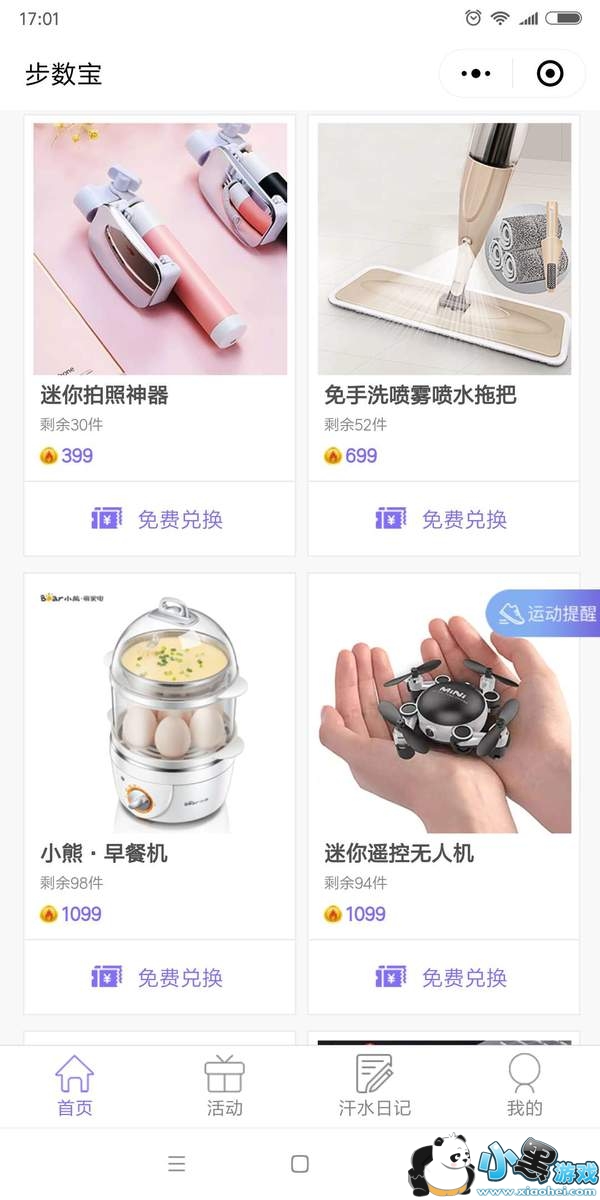Tap the system home button

[299, 1164]
